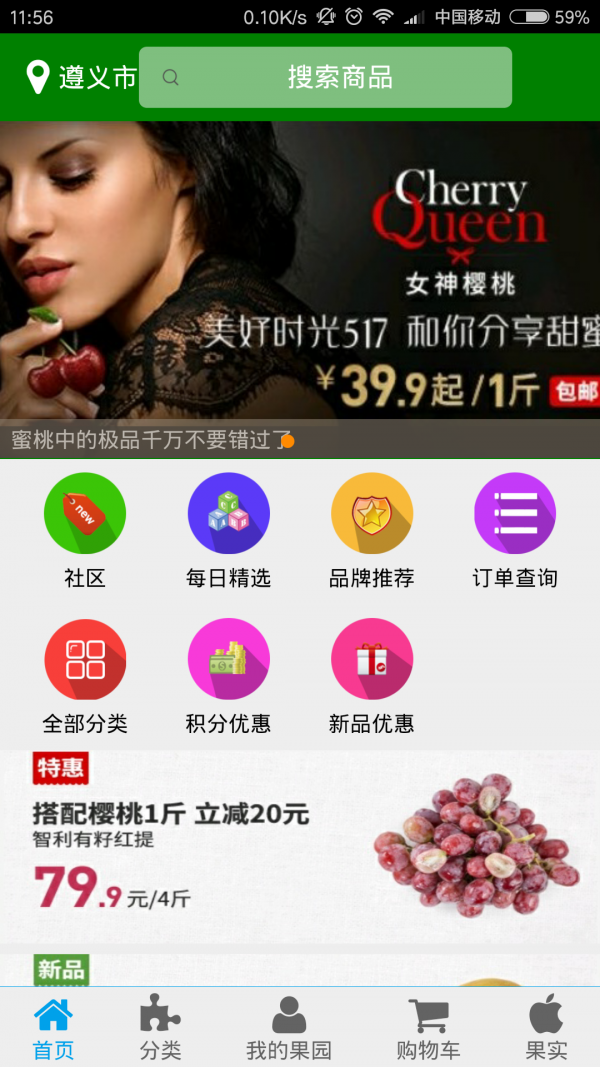Tap the 搜索商品 search box
The image size is (600, 1067).
coord(325,77)
